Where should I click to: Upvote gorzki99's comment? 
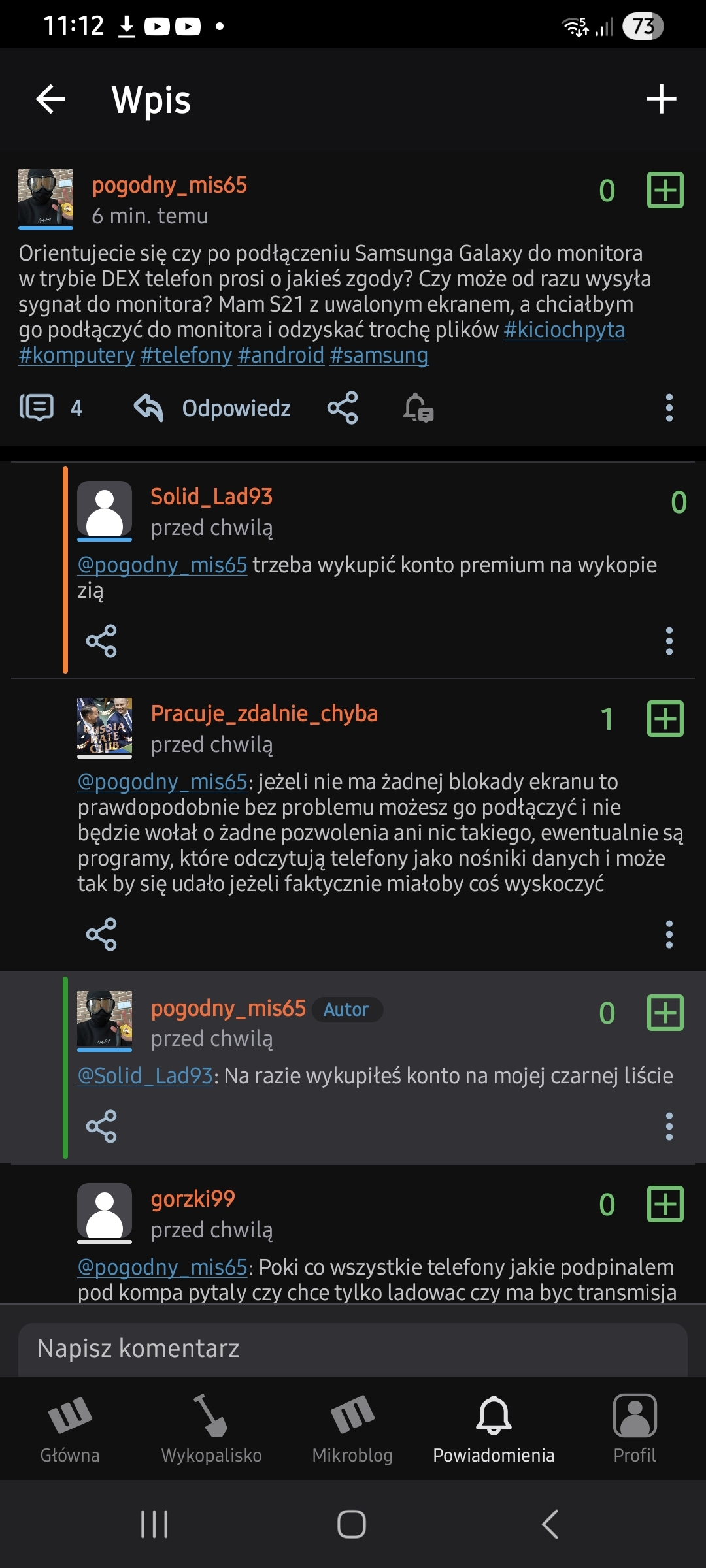pyautogui.click(x=665, y=1204)
